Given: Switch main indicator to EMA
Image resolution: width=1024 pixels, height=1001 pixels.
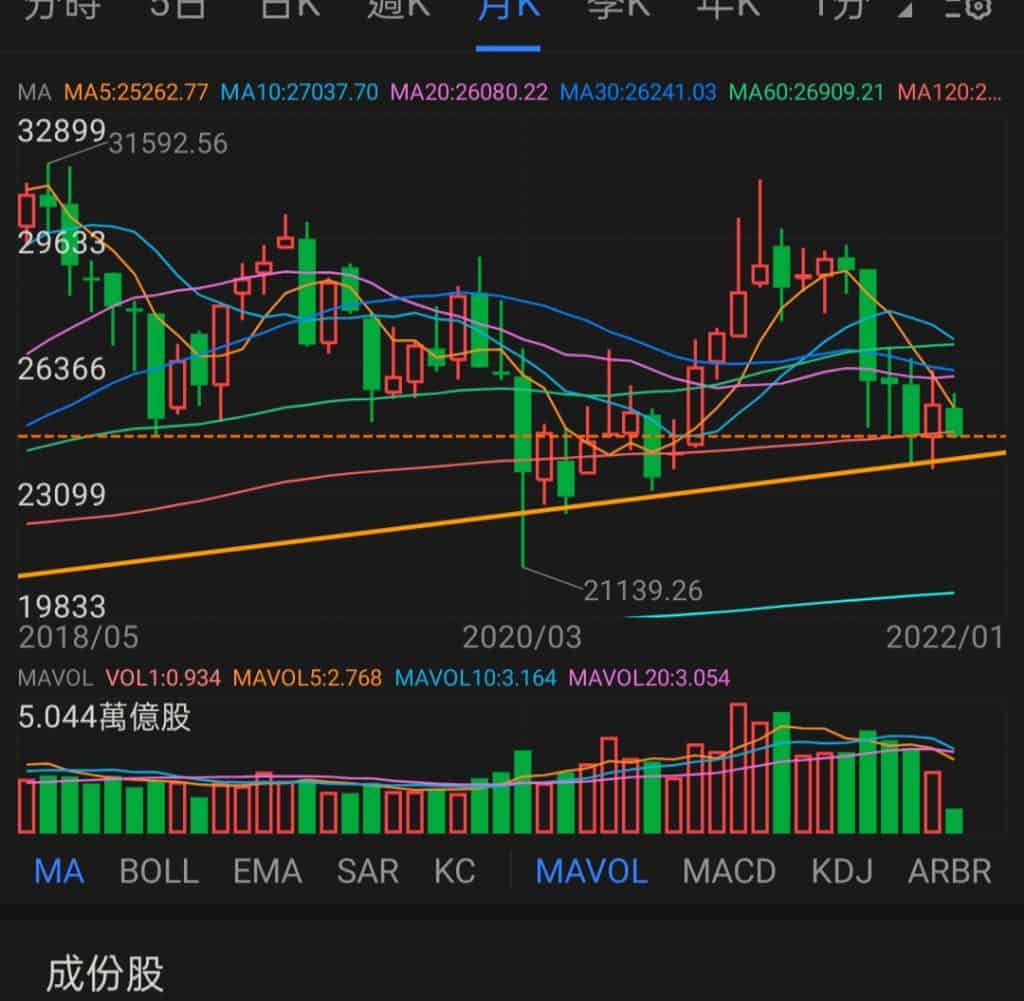Looking at the screenshot, I should click(267, 871).
